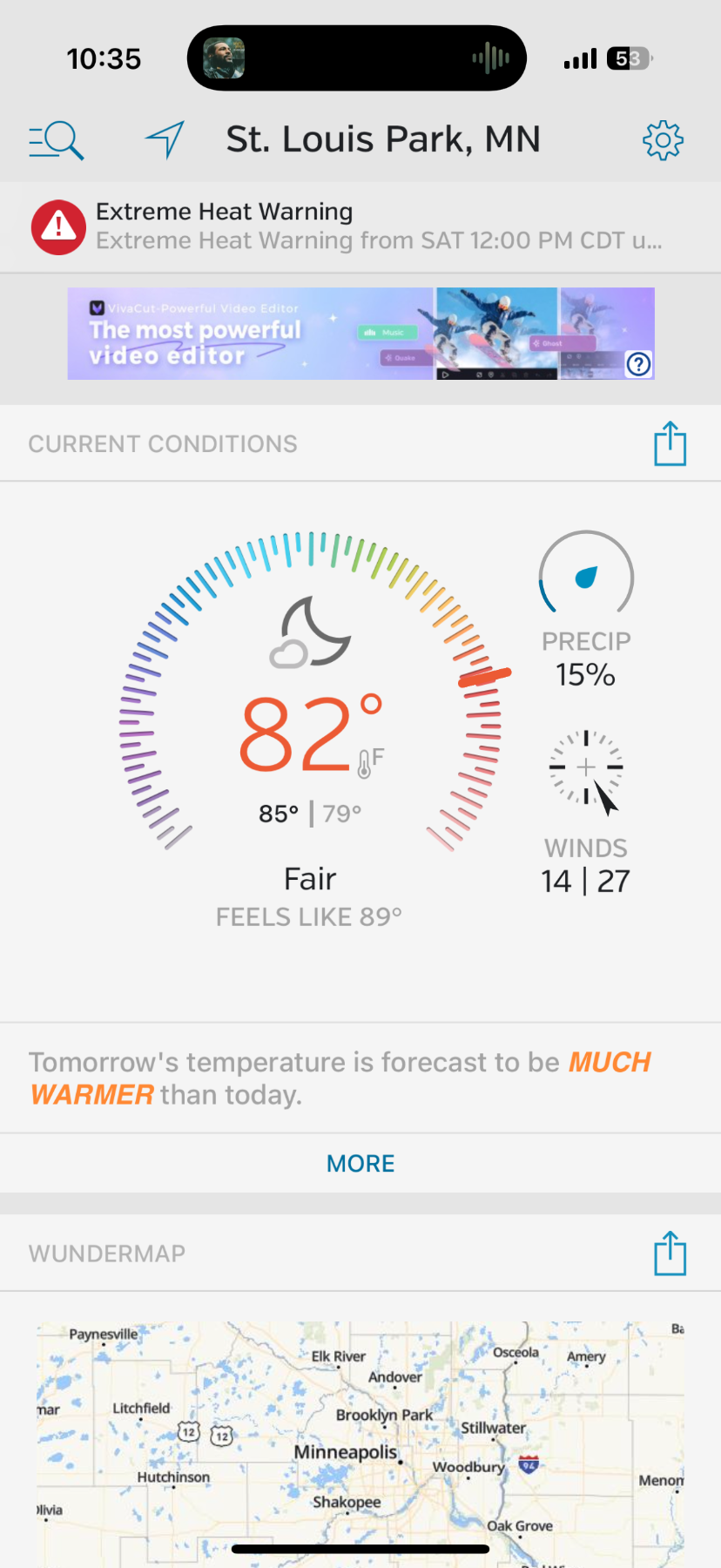Open the settings gear

pos(663,140)
